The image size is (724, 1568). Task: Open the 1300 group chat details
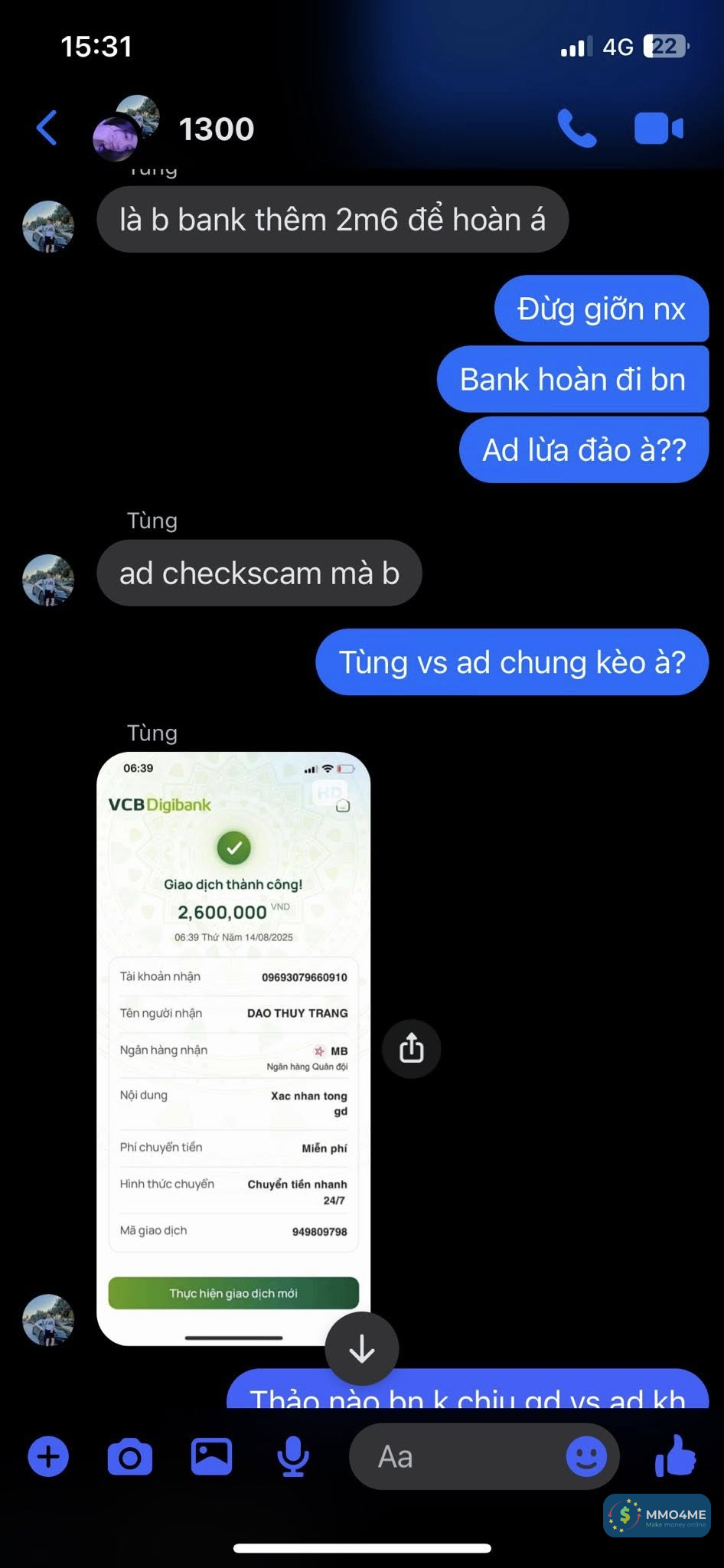tap(216, 129)
